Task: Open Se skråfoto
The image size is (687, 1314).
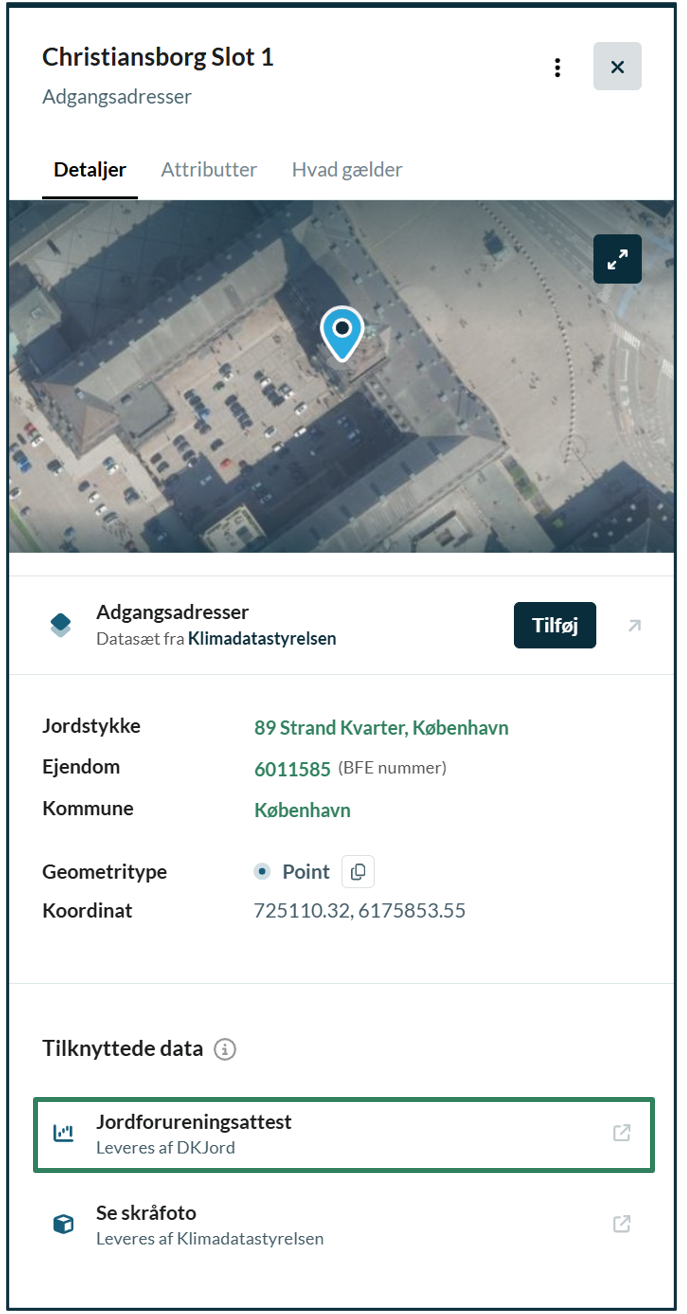Action: [343, 1224]
